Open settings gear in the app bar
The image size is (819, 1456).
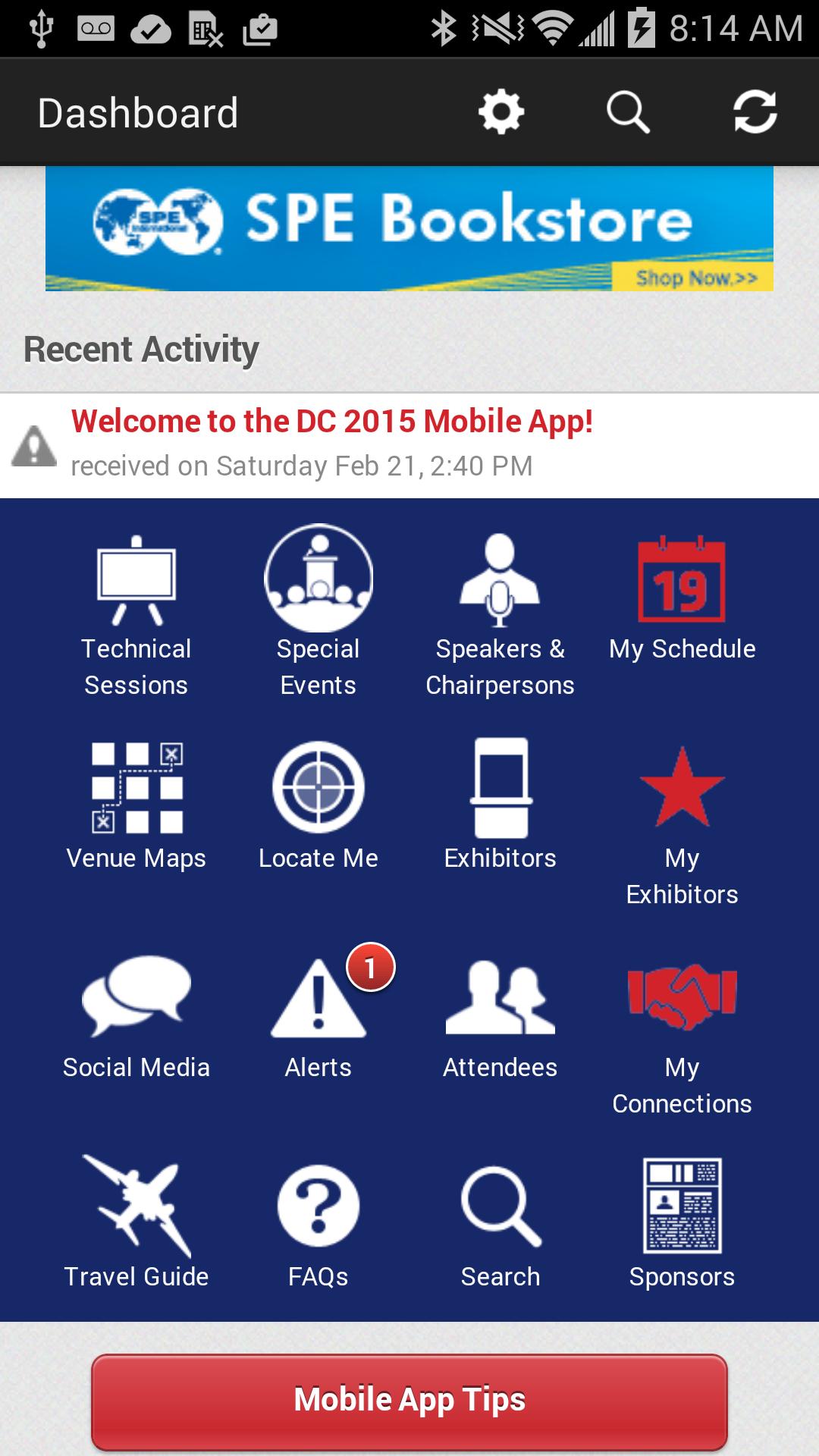click(x=501, y=113)
